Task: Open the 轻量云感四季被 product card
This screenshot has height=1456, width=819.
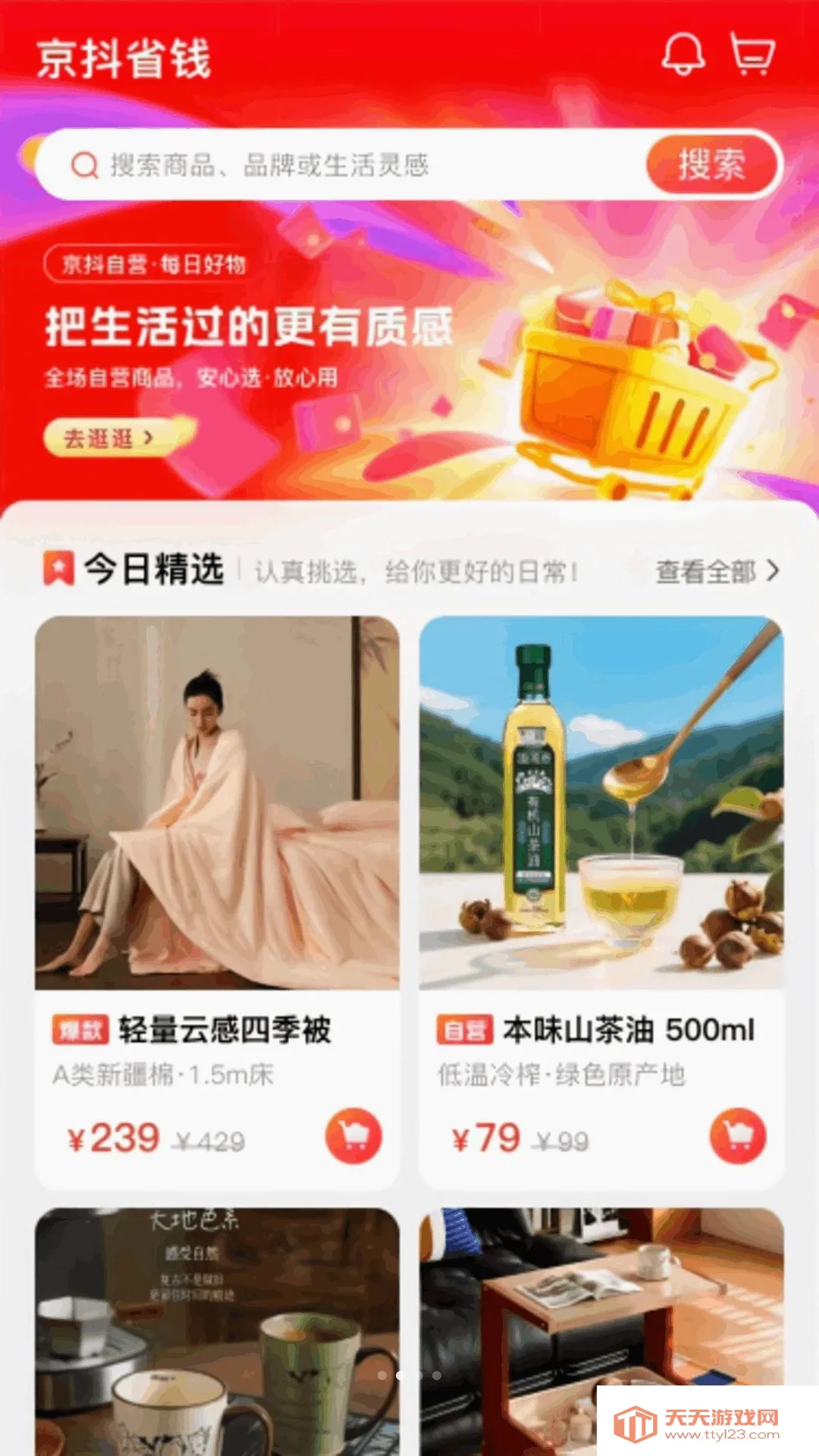Action: point(217,902)
